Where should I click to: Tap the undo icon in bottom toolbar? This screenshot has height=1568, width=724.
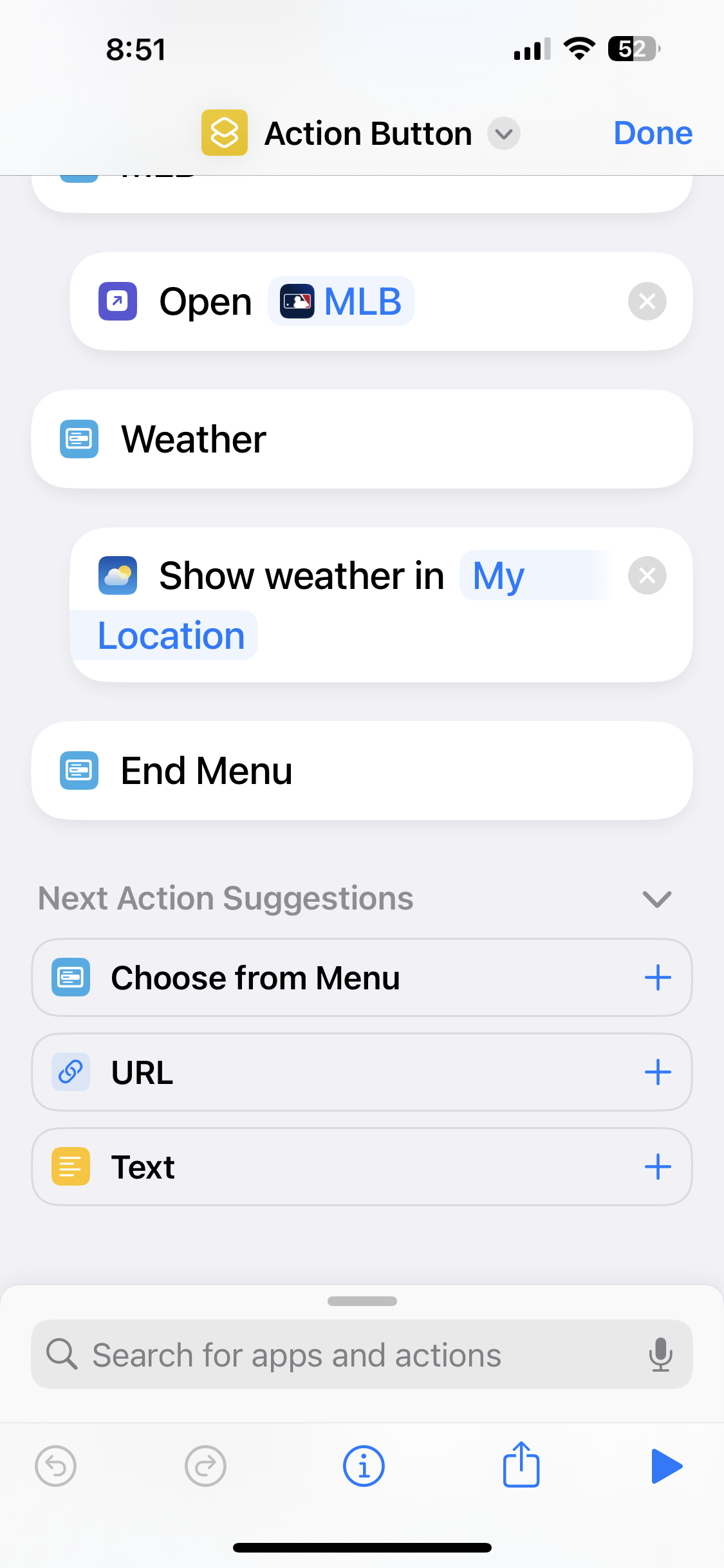56,1466
